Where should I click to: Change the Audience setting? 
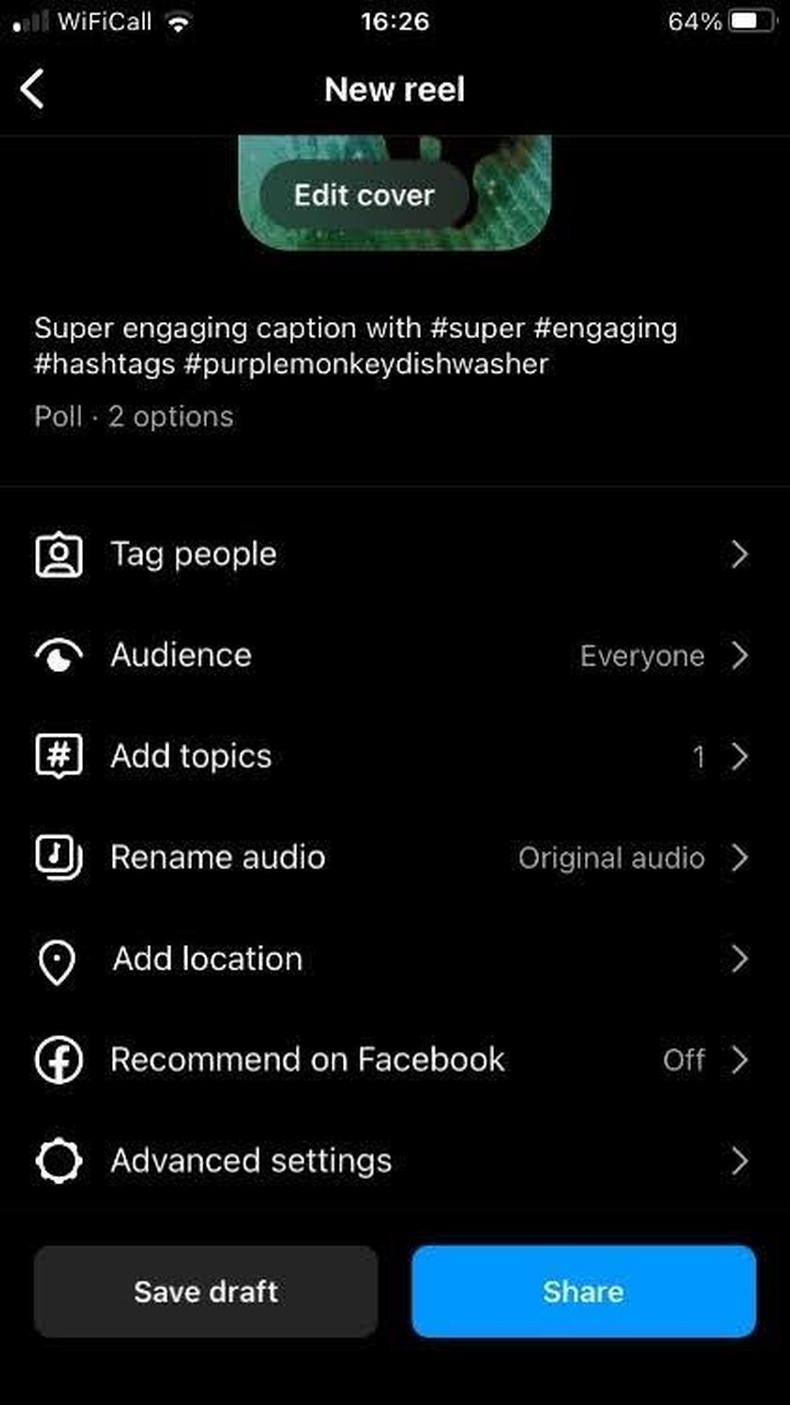point(395,656)
